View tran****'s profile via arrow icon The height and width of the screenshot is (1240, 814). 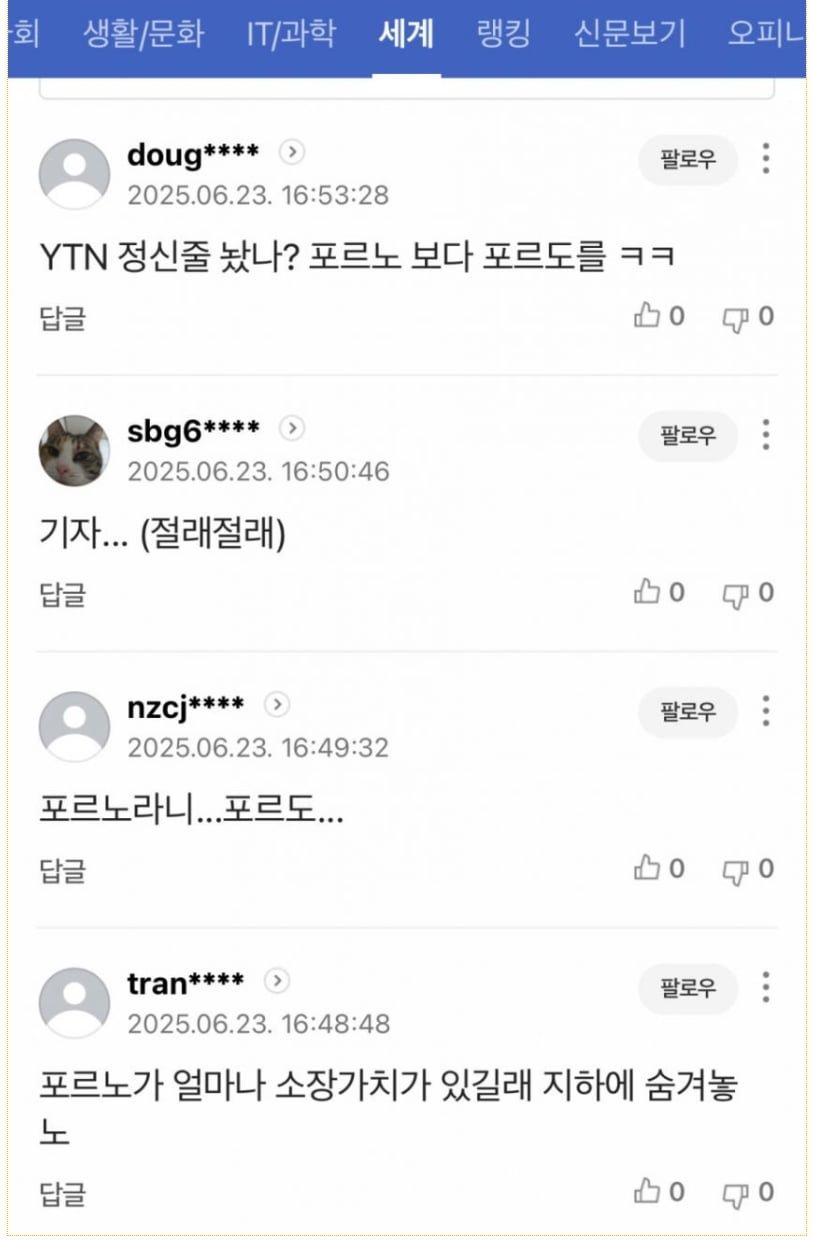point(277,981)
